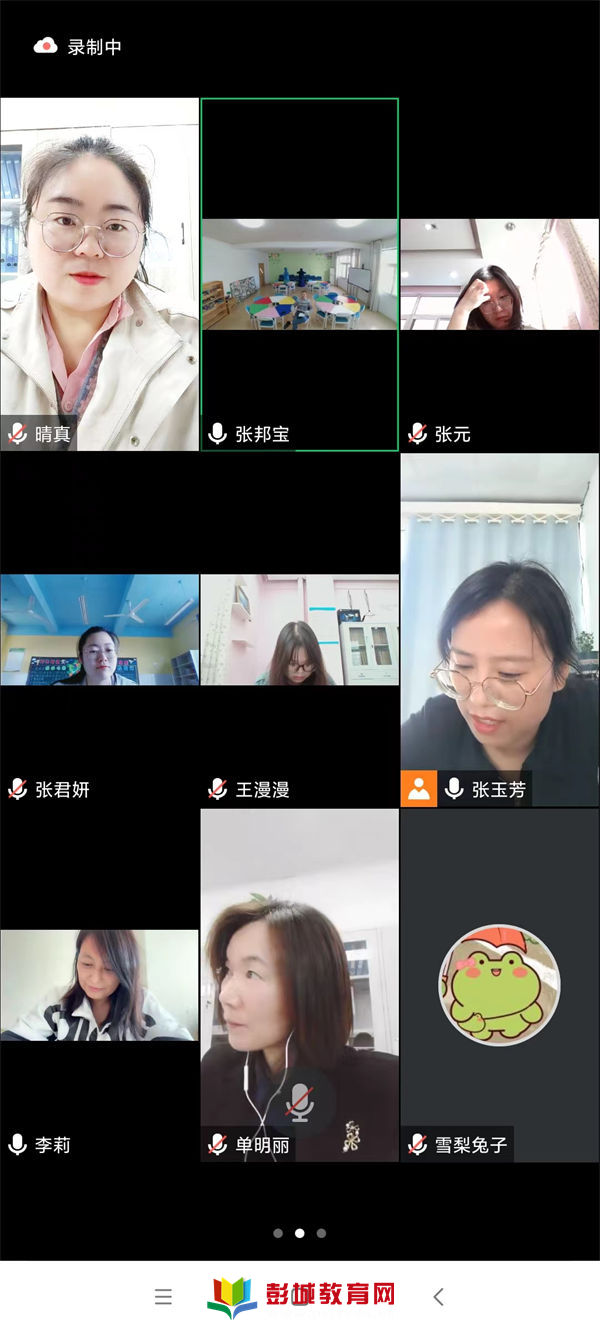Open the system recent apps menu
The image size is (600, 1333).
click(163, 1297)
